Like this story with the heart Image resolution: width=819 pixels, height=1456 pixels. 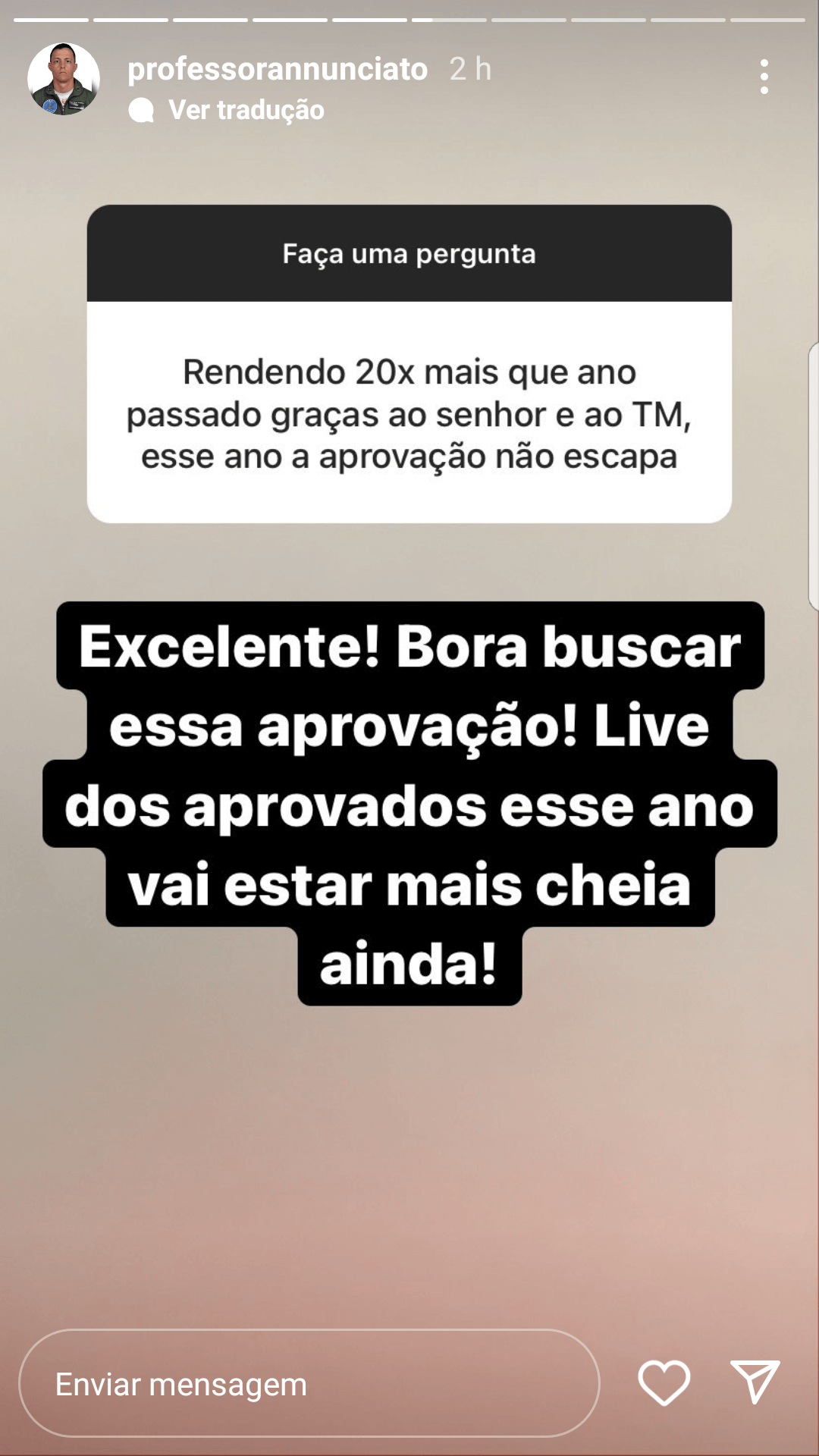coord(664,1382)
